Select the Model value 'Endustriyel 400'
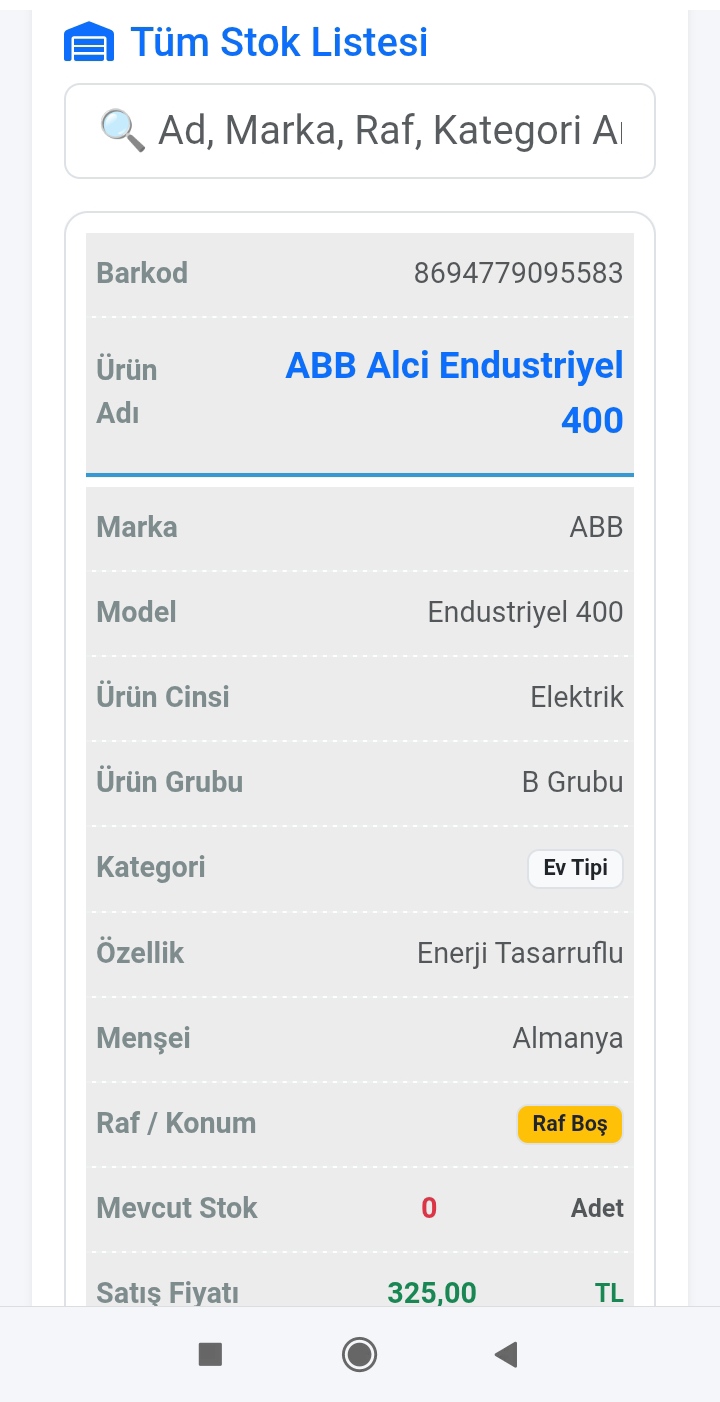Screen dimensions: 720x1402 (524, 612)
